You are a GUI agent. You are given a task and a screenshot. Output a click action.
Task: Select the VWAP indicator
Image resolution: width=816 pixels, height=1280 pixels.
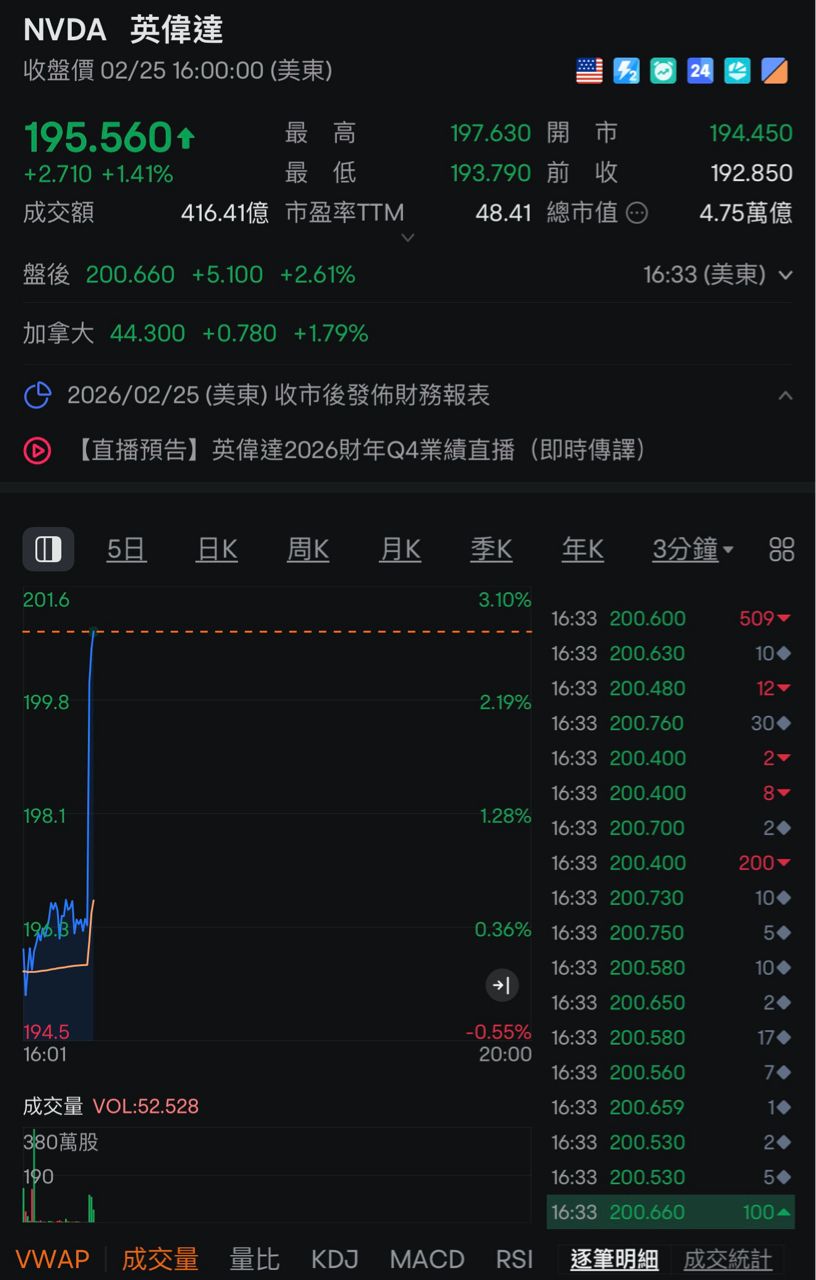[x=52, y=1259]
